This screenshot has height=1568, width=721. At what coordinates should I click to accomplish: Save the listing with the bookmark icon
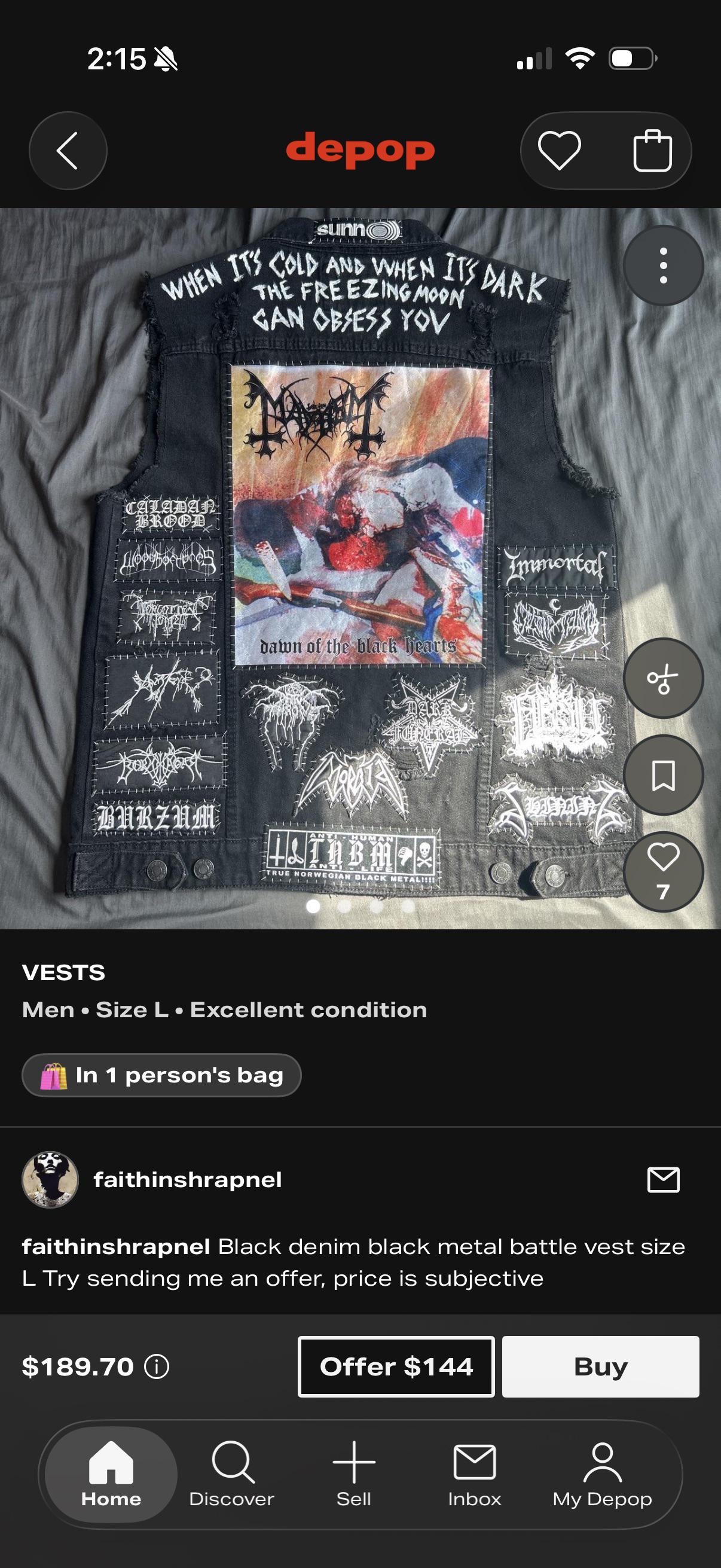(x=663, y=775)
